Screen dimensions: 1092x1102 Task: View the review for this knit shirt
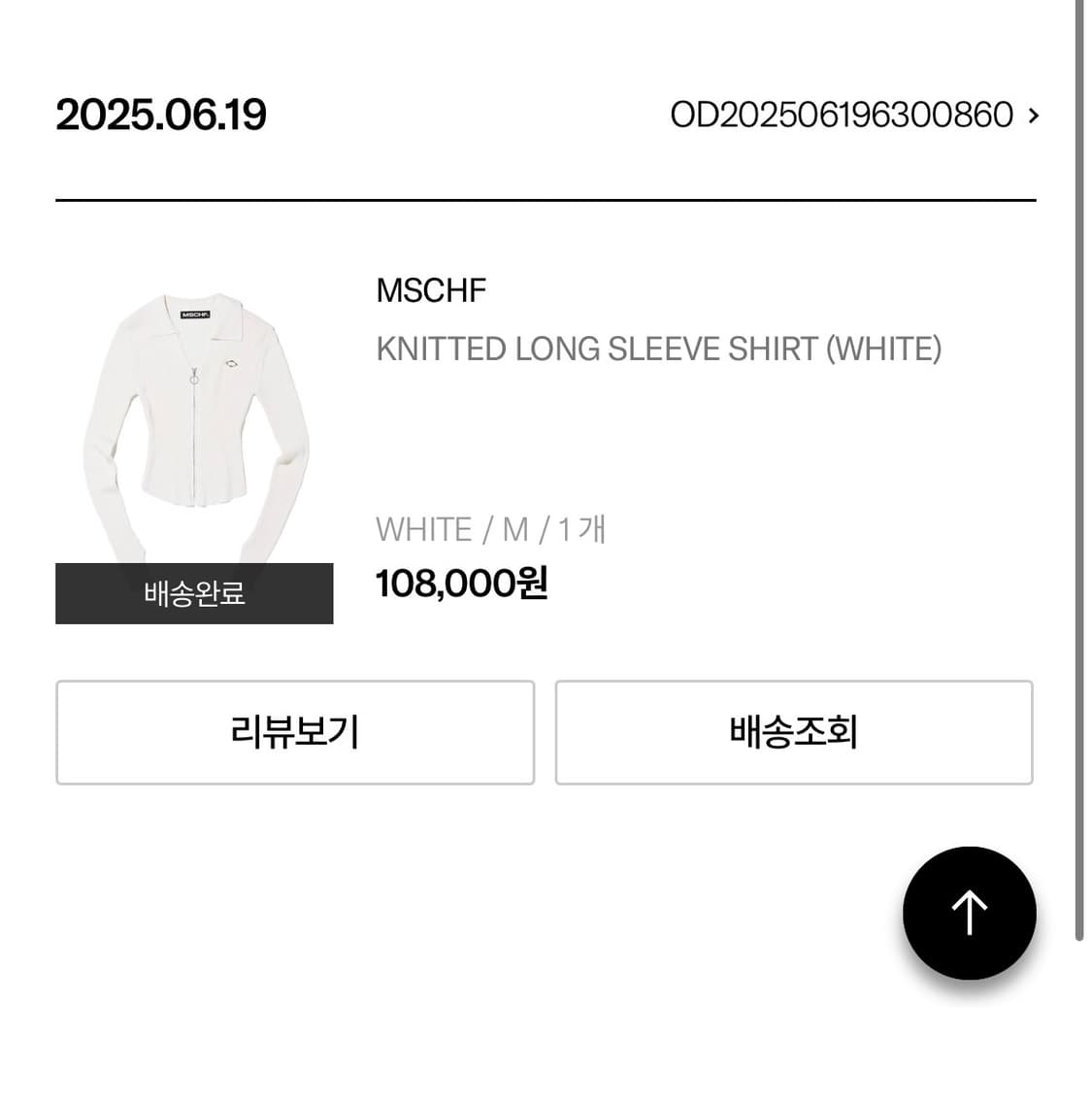tap(294, 732)
